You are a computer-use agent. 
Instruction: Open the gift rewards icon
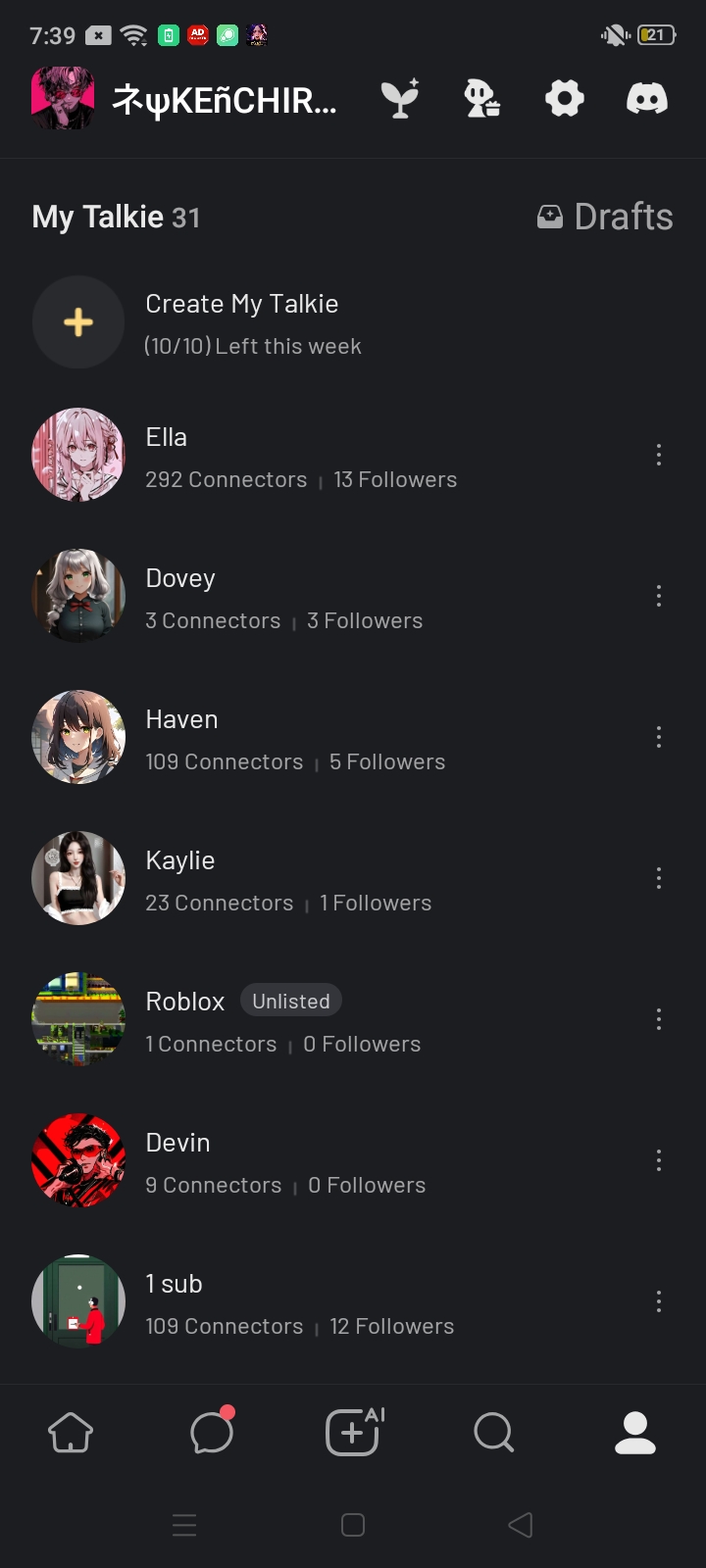click(482, 99)
